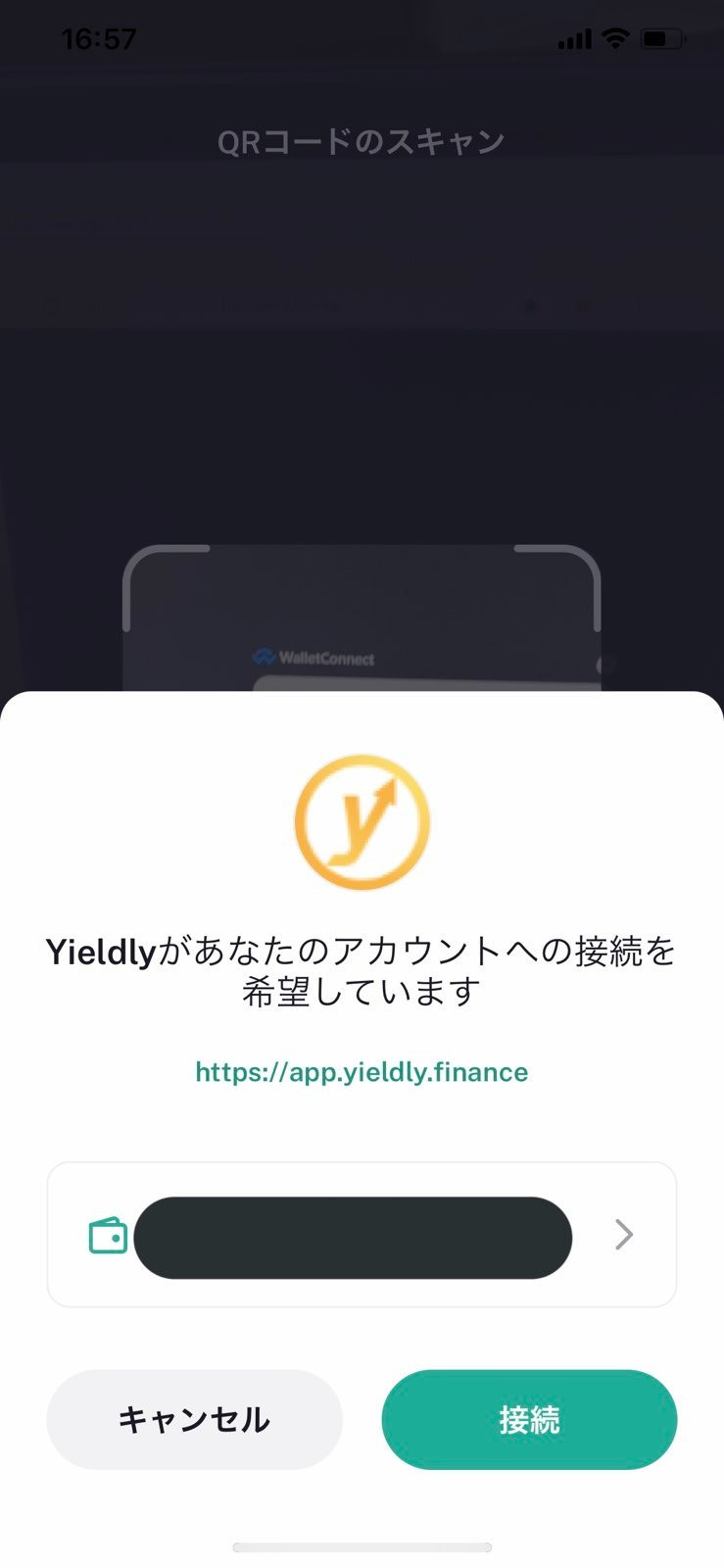Tap the green 接続 connect button
The height and width of the screenshot is (1568, 724).
pos(529,1419)
